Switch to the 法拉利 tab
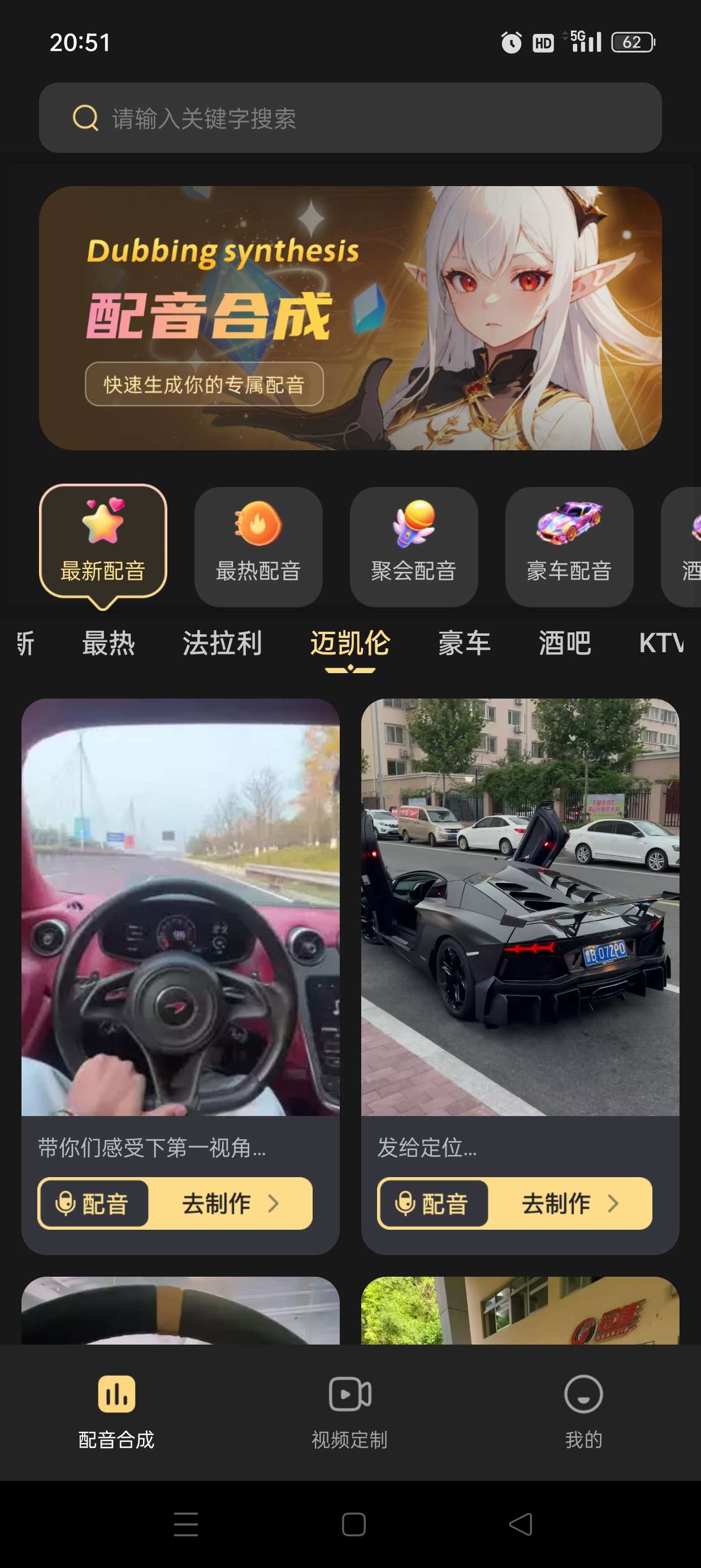This screenshot has height=1568, width=701. pos(222,643)
